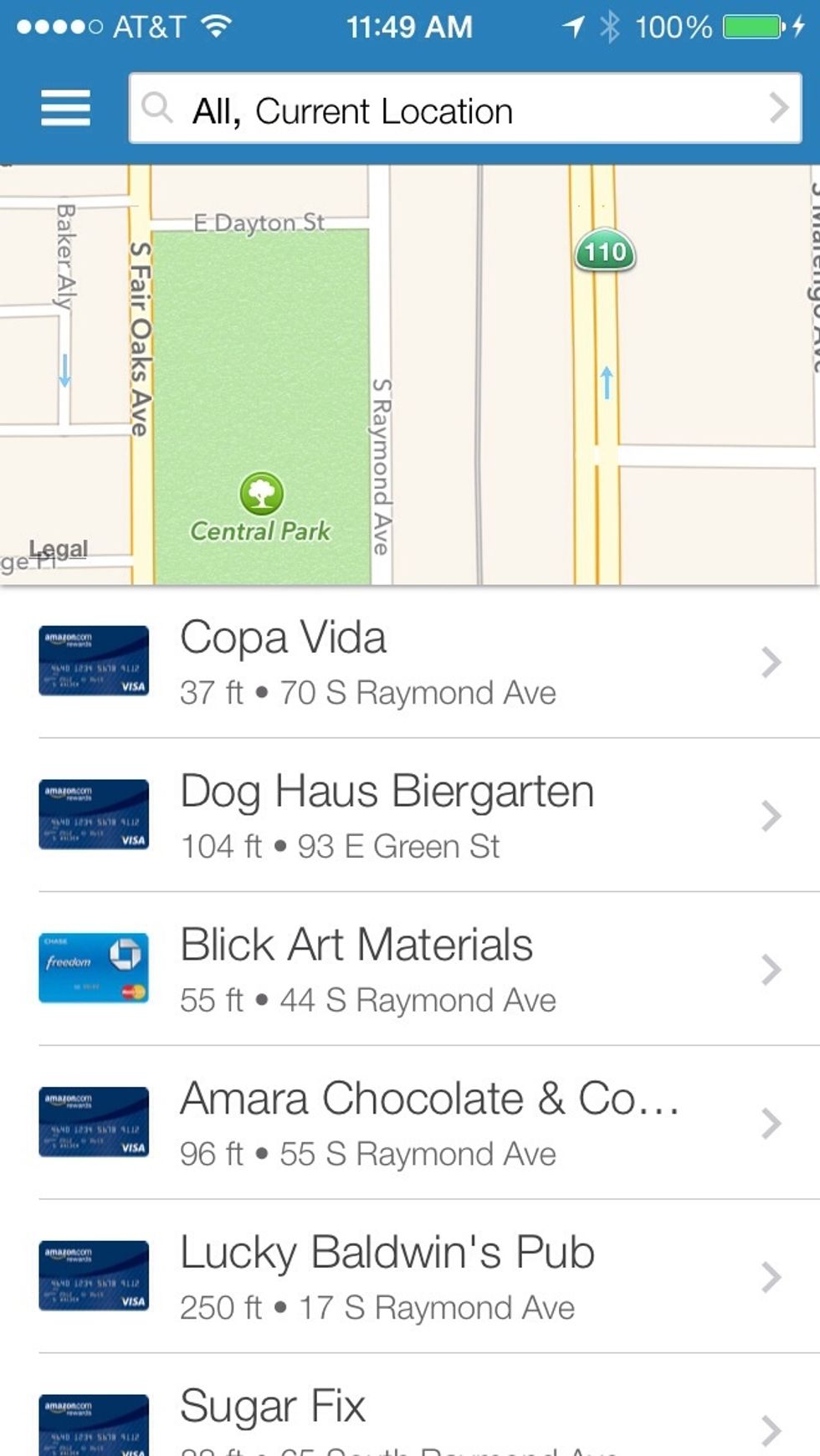Open the Legal link on the map
Screen dimensions: 820x1456
[x=55, y=547]
